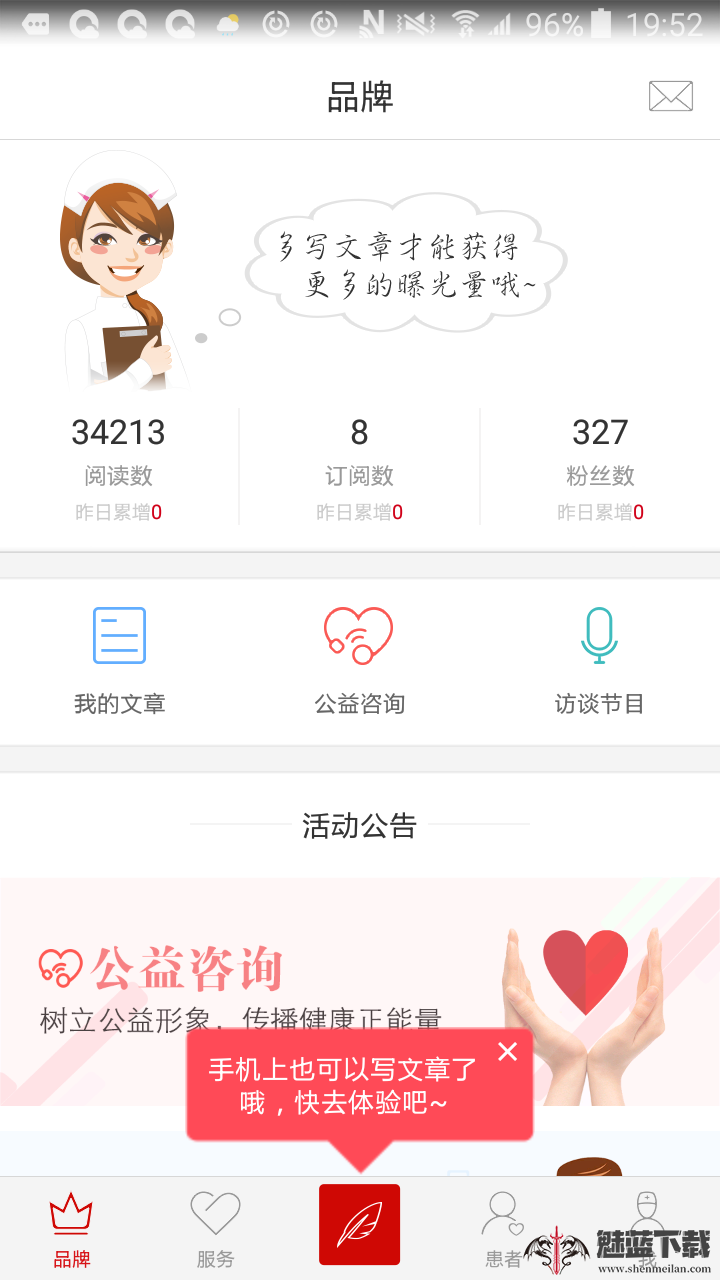720x1280 pixels.
Task: Open 访谈节目 with the microphone icon
Action: click(598, 635)
